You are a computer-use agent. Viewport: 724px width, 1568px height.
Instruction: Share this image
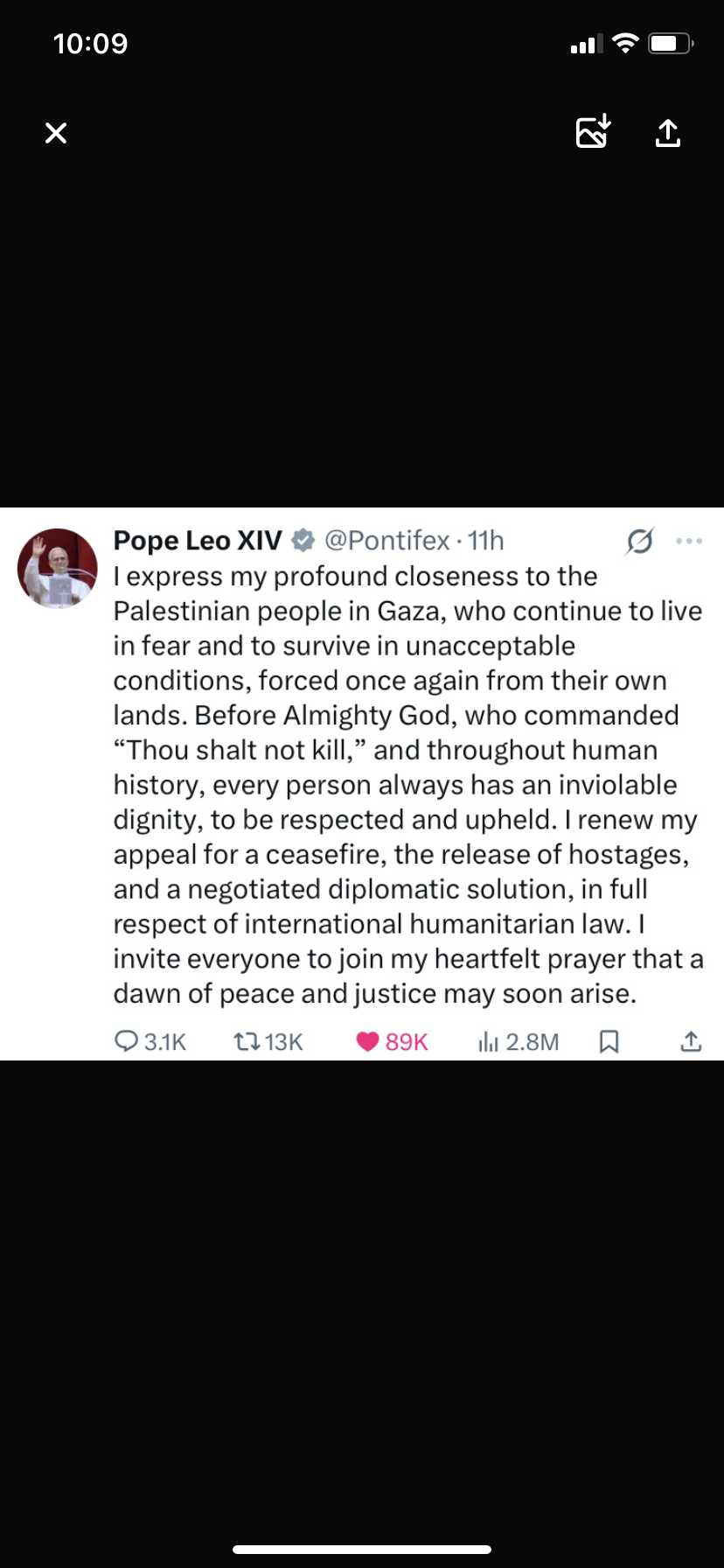pyautogui.click(x=668, y=133)
